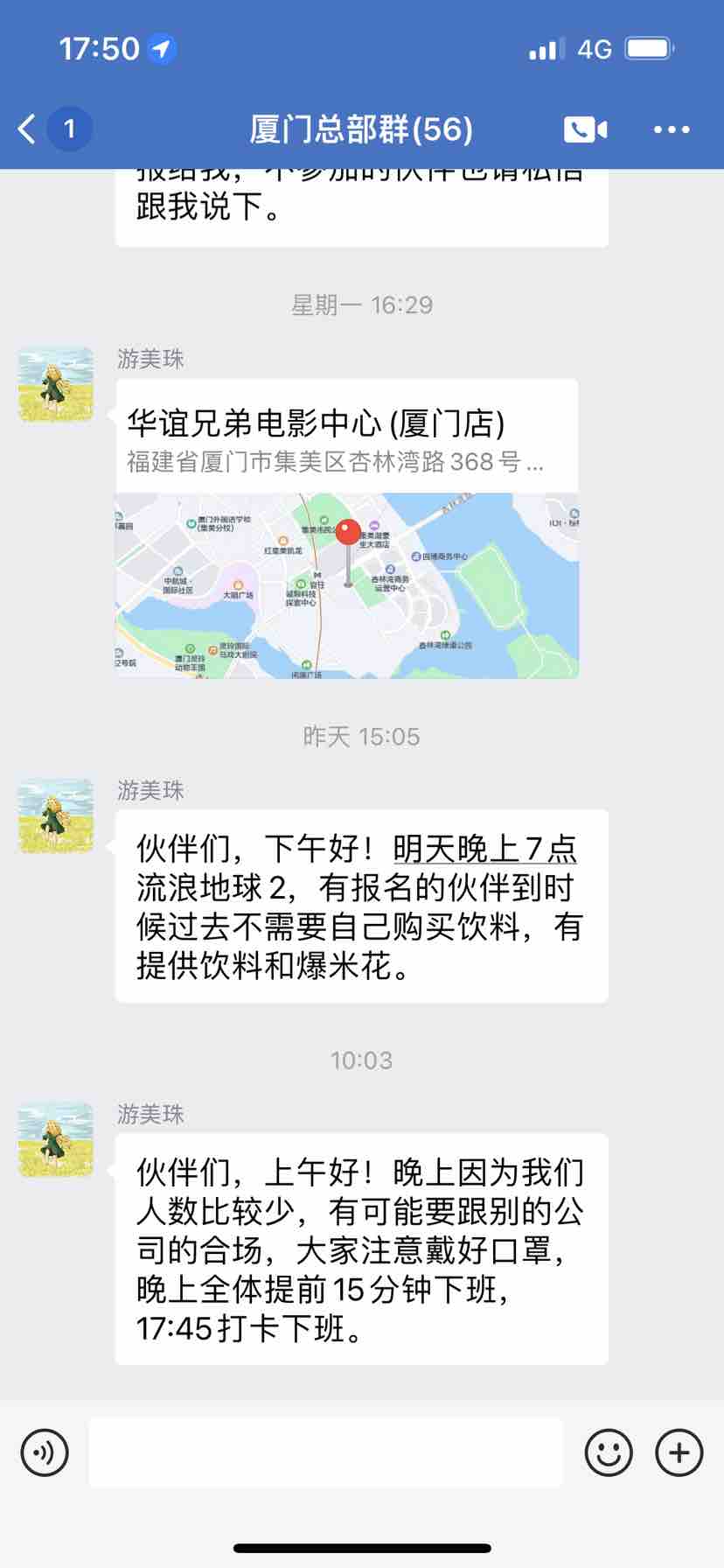Start a video or voice call
724x1568 pixels.
pos(585,129)
